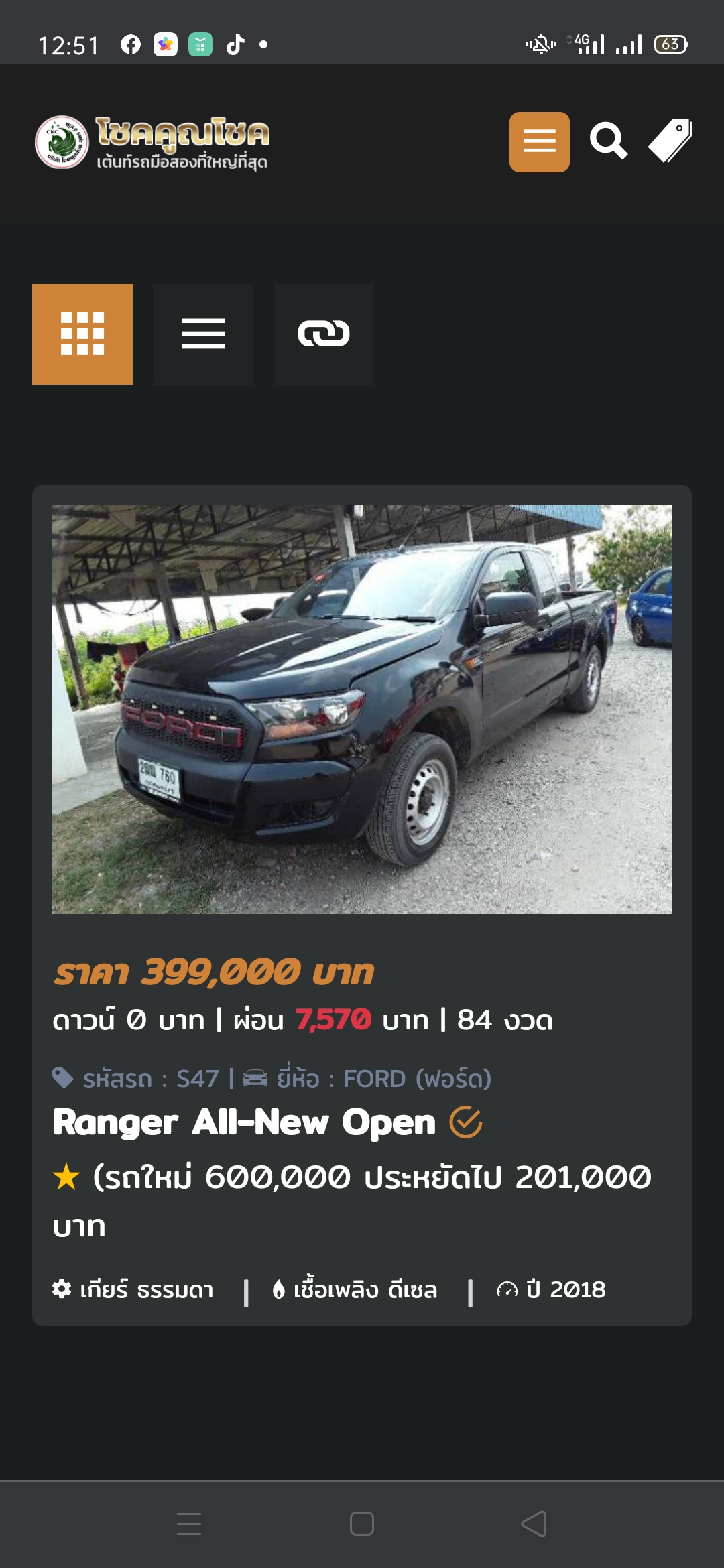The height and width of the screenshot is (1568, 724).
Task: Open the Ford Ranger car photo
Action: [x=362, y=709]
